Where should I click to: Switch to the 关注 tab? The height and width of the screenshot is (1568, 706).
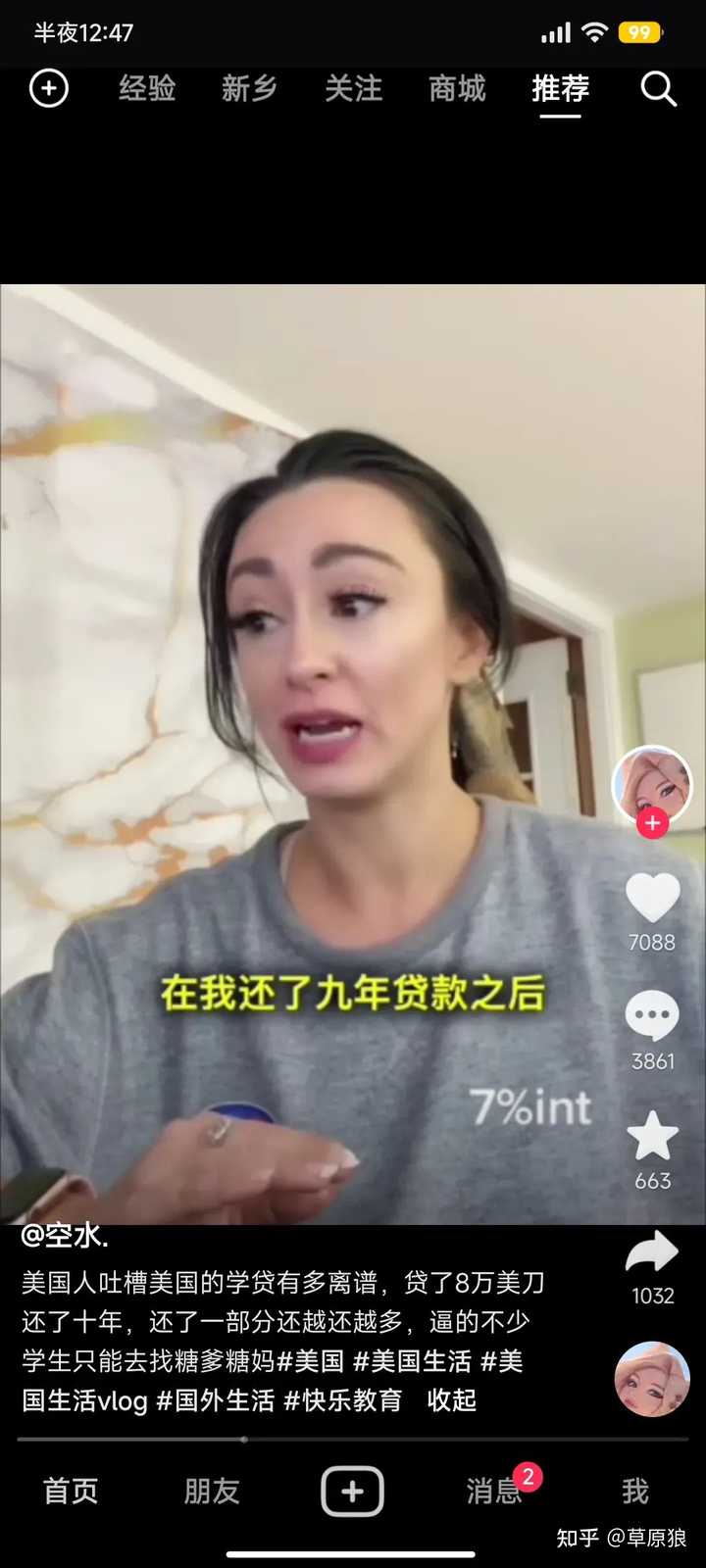353,89
